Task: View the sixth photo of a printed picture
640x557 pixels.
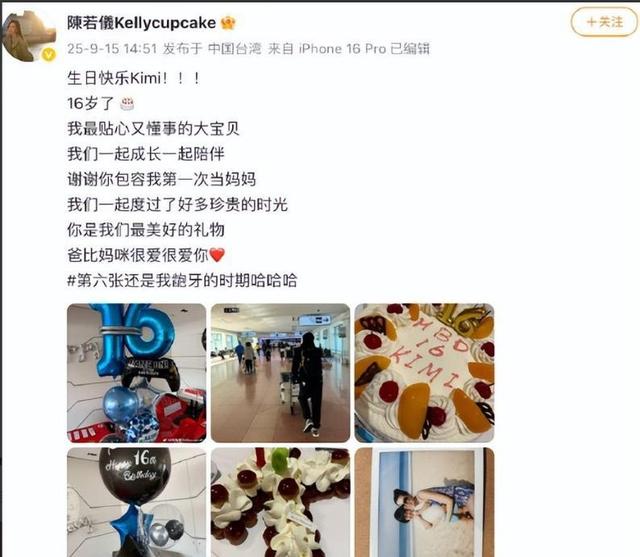Action: (424, 501)
